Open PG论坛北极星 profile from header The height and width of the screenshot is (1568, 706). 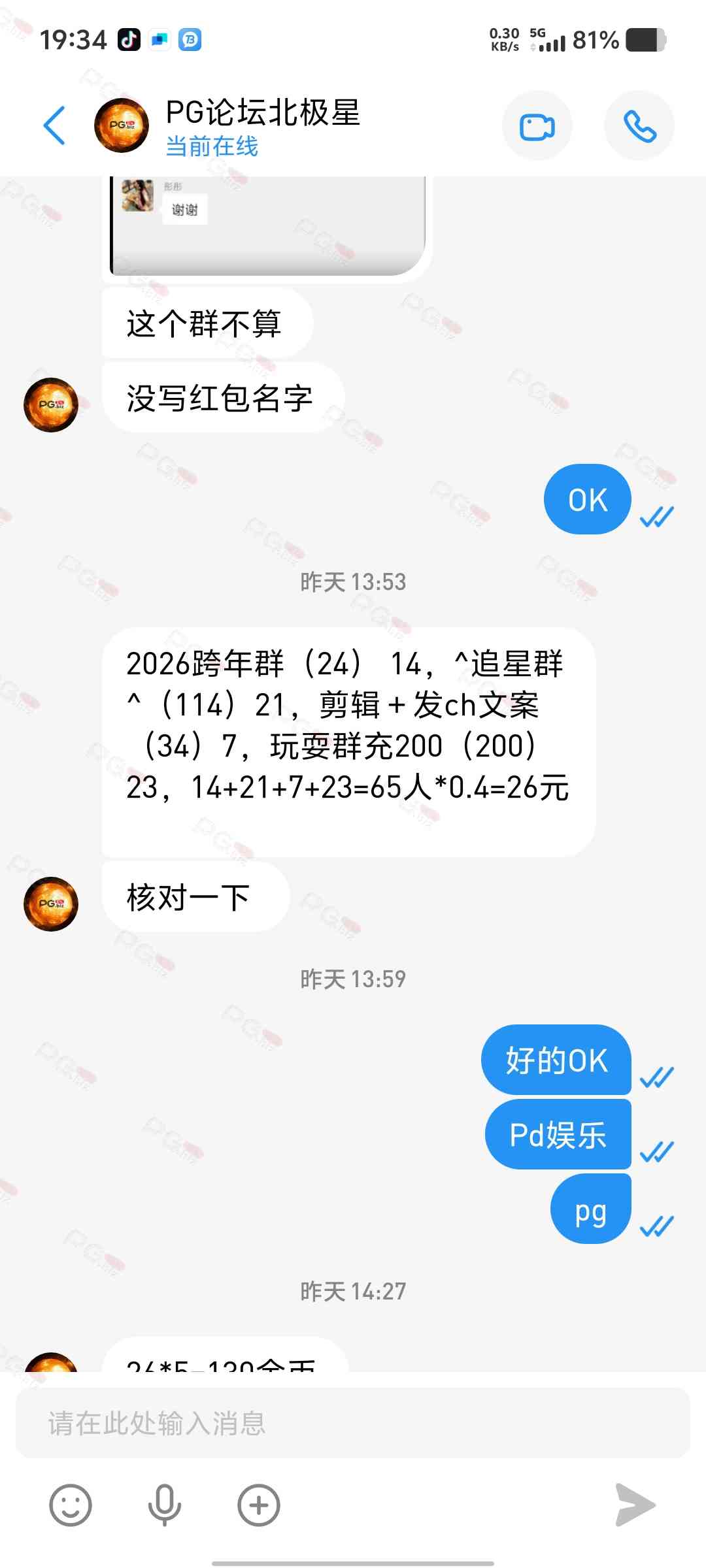tap(122, 125)
